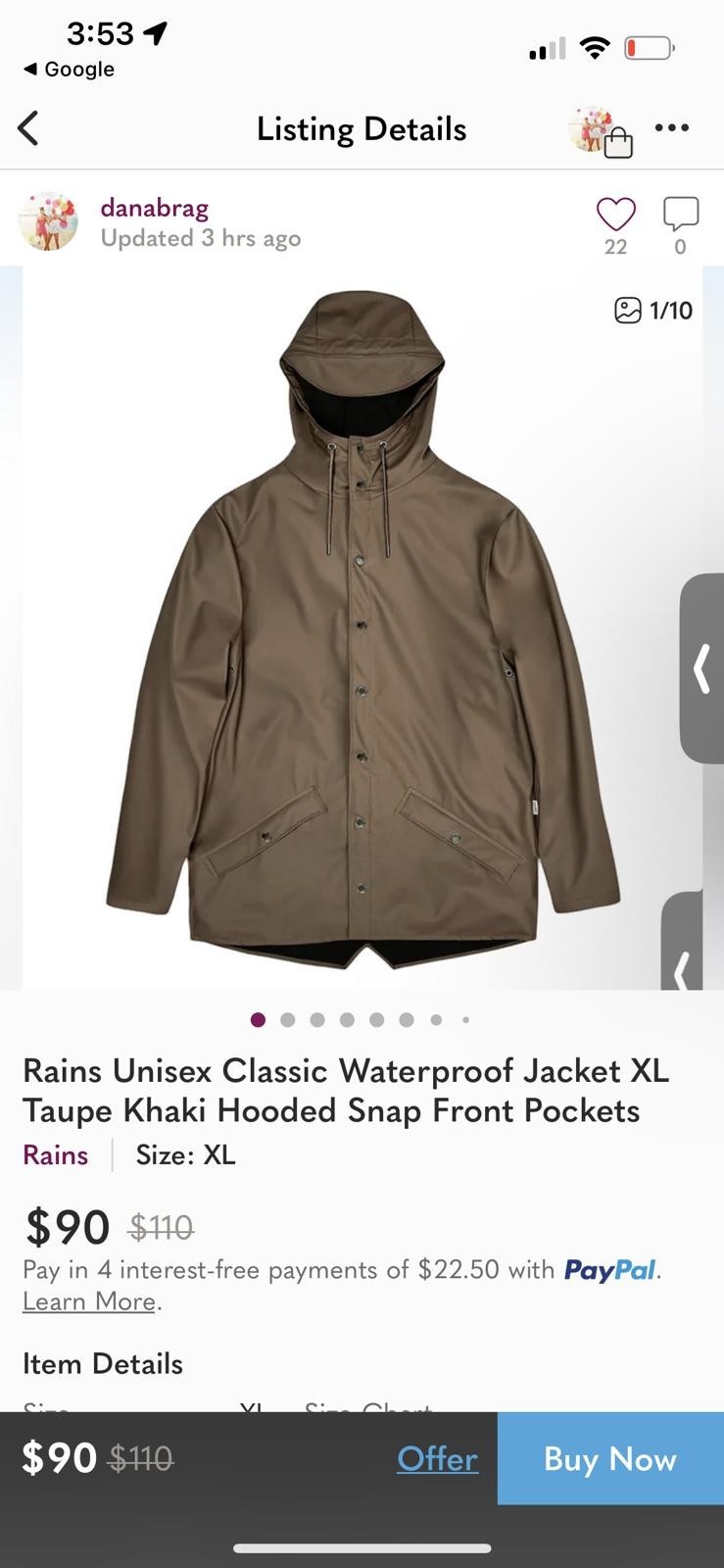
Task: Like this listing with the heart
Action: [615, 215]
